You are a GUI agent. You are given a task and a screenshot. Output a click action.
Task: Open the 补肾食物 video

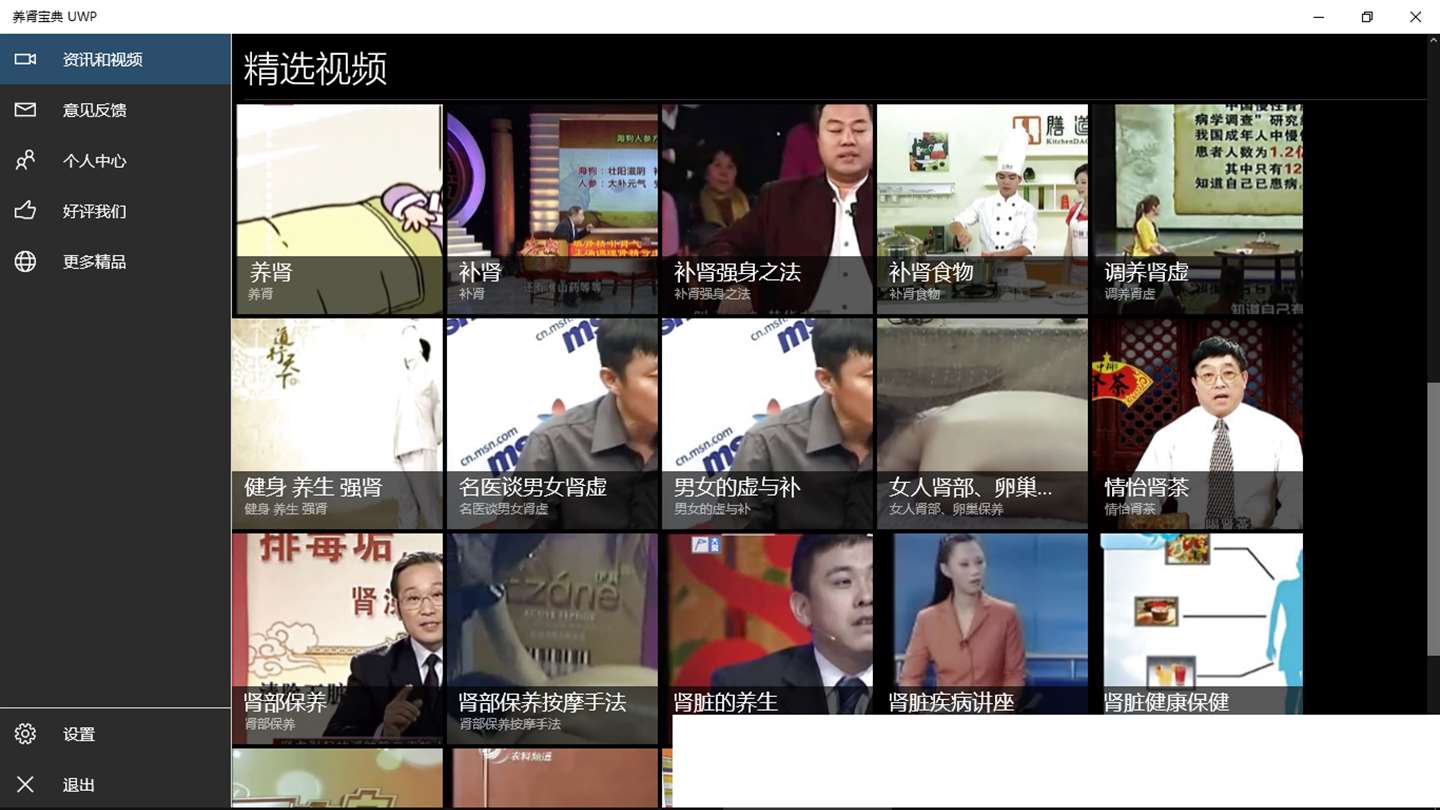(982, 209)
